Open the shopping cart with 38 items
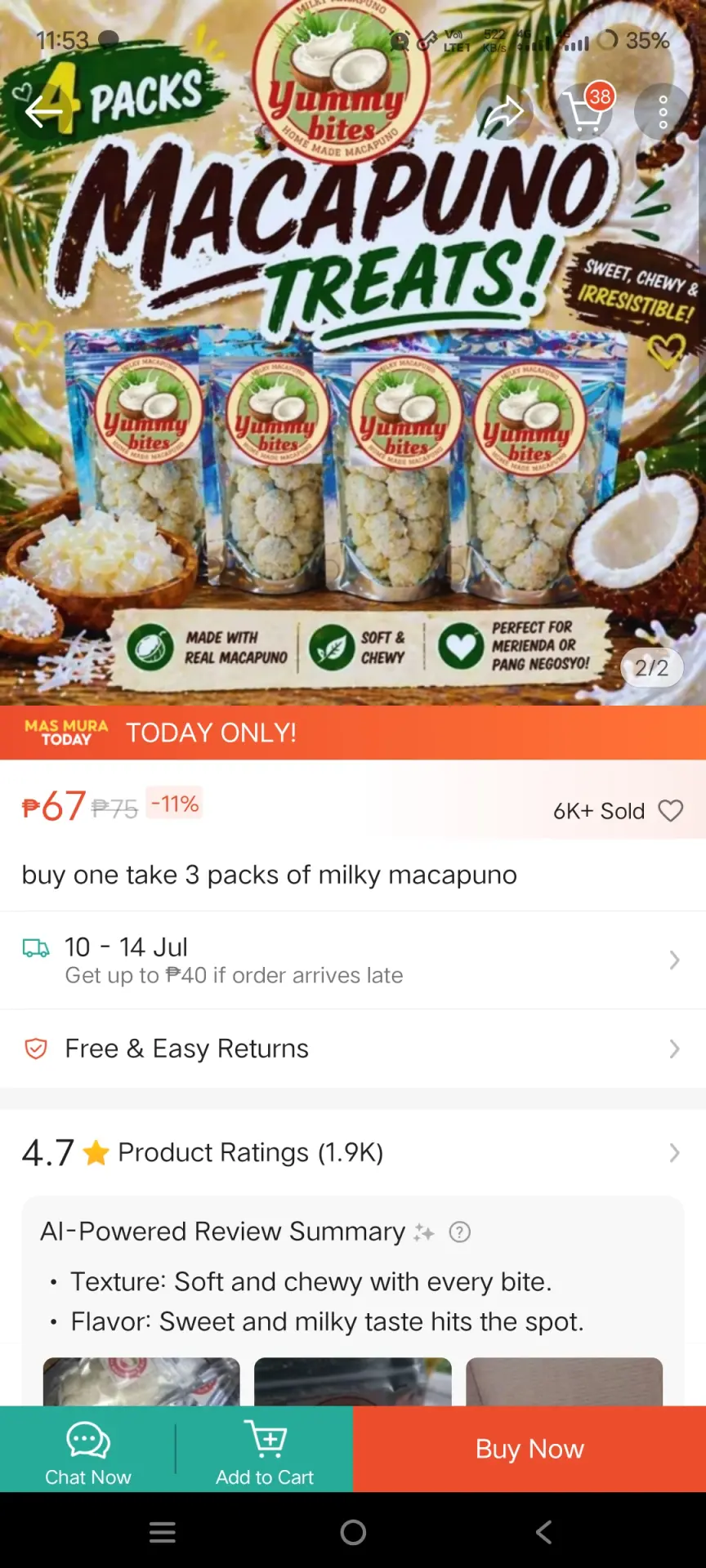Image resolution: width=706 pixels, height=1568 pixels. (x=586, y=112)
